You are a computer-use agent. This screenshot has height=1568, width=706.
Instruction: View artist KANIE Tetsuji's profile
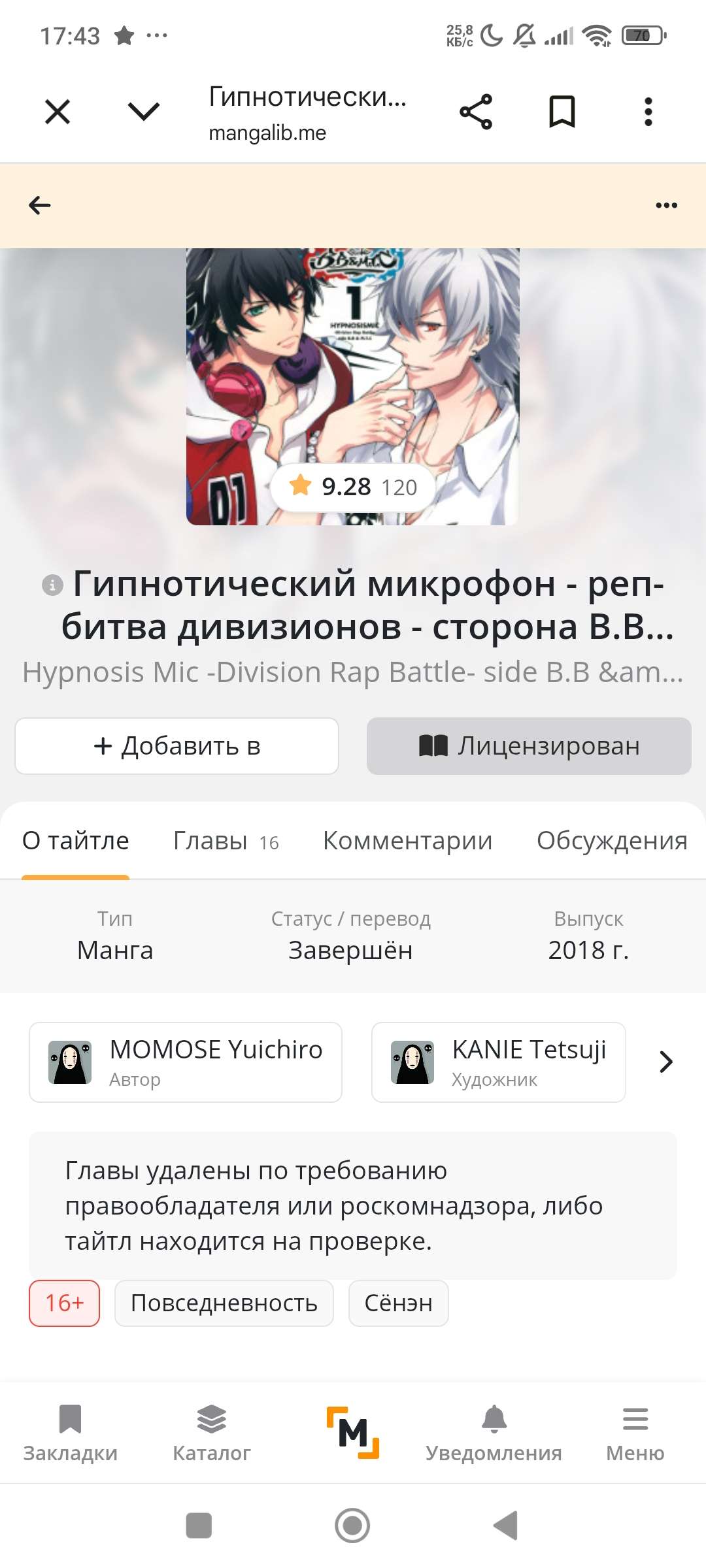498,1062
